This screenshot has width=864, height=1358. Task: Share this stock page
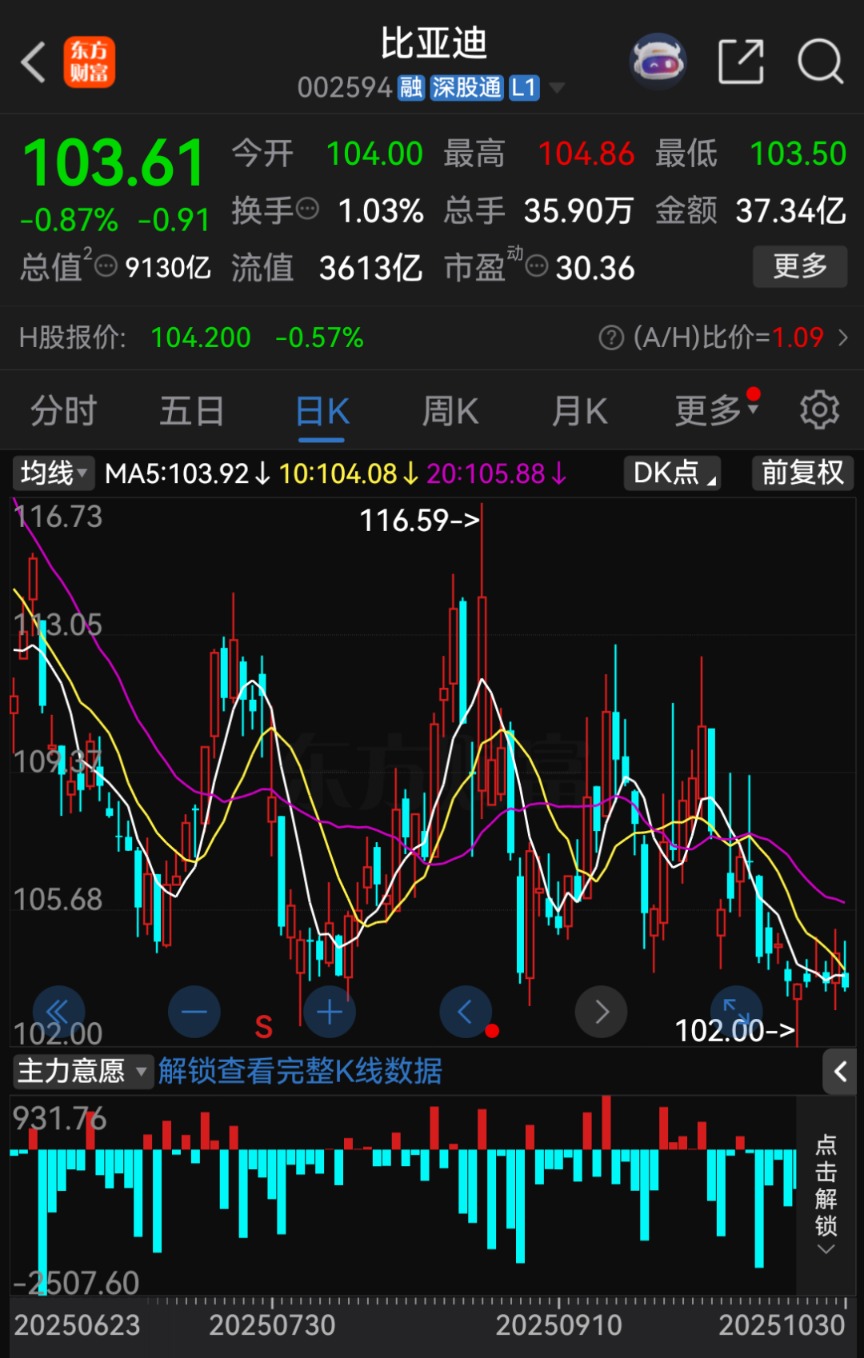tap(741, 62)
